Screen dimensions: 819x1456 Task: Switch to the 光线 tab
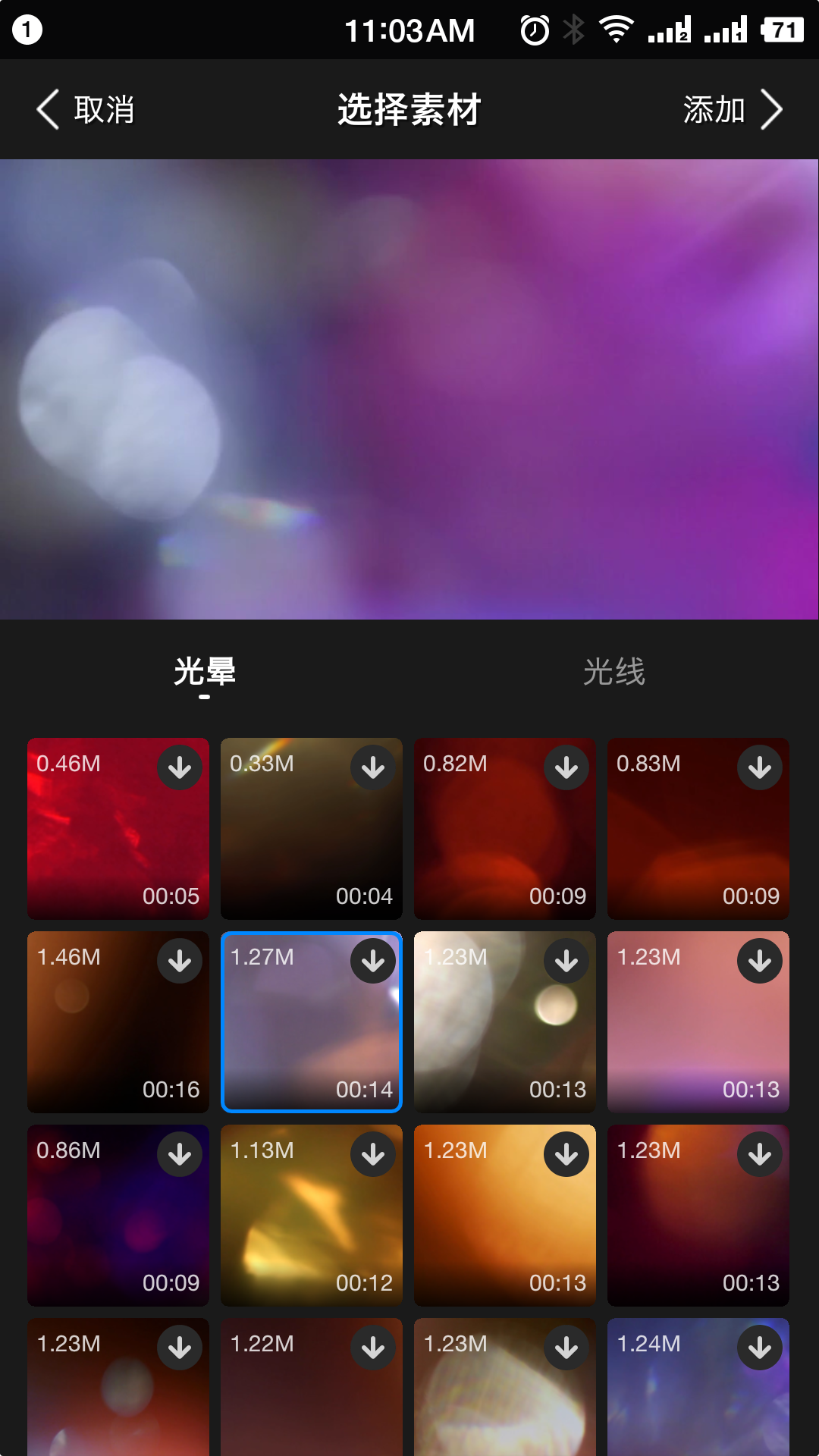coord(613,672)
